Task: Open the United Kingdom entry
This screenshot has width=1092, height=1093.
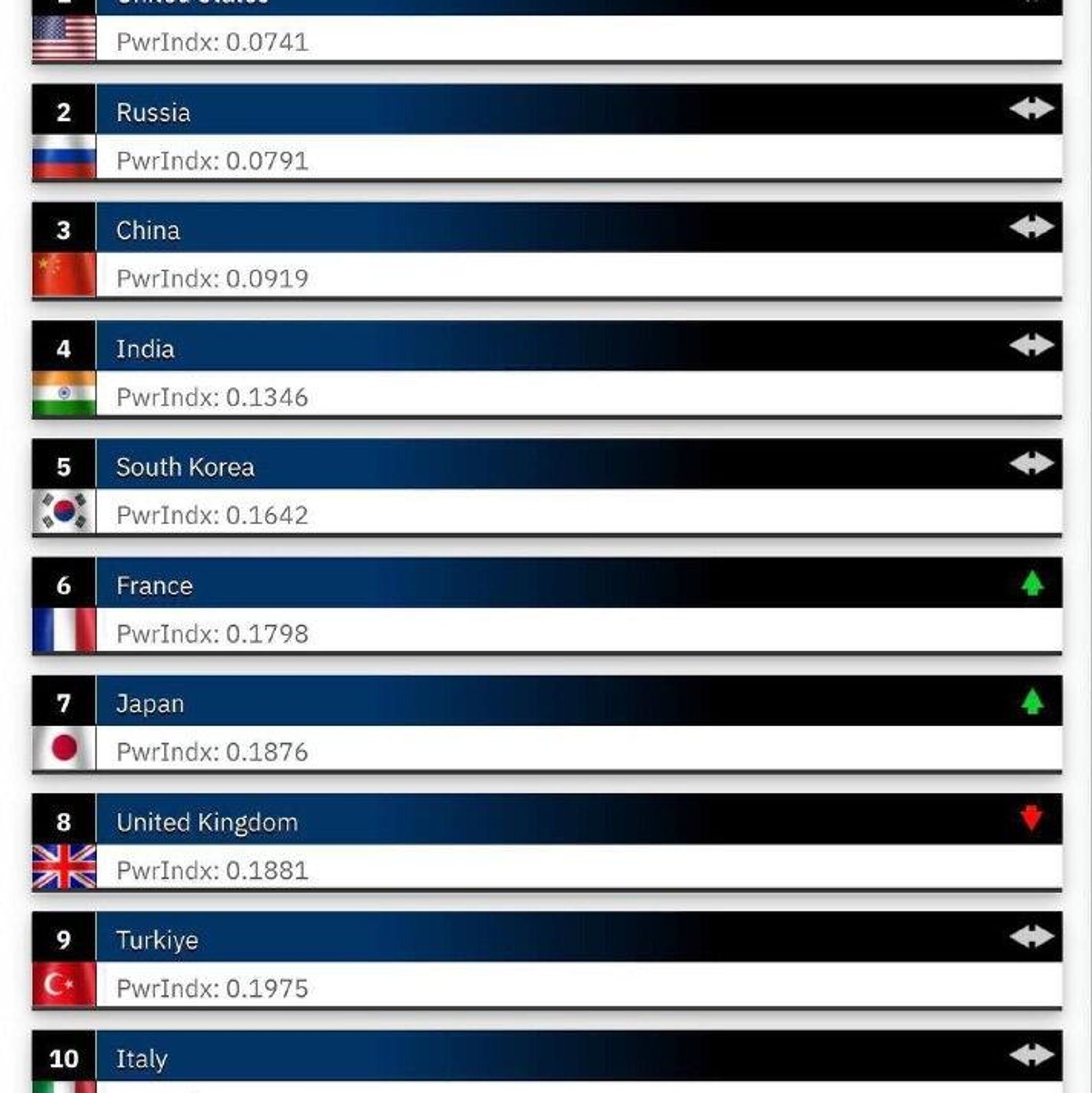Action: (207, 822)
